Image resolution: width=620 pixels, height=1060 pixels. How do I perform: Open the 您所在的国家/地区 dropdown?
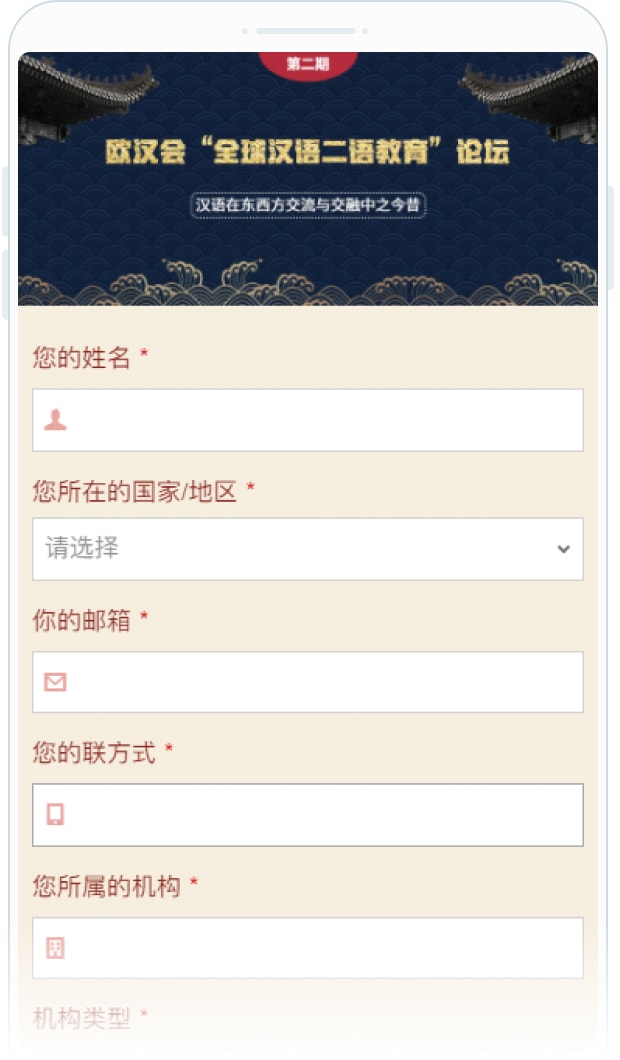pyautogui.click(x=308, y=549)
